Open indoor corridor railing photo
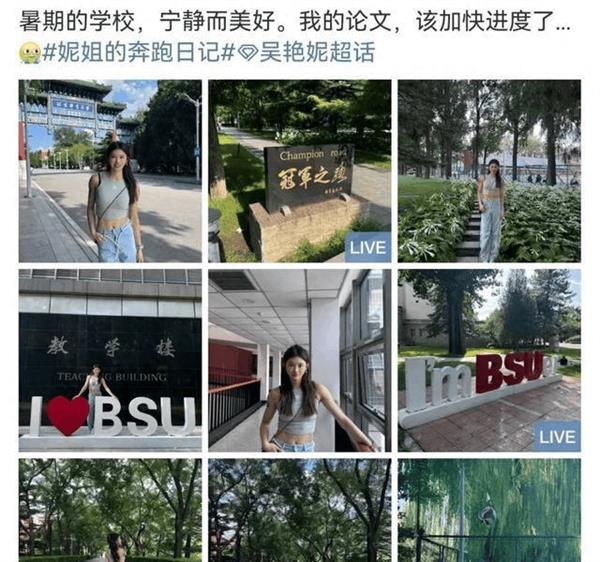This screenshot has width=600, height=562. [299, 360]
